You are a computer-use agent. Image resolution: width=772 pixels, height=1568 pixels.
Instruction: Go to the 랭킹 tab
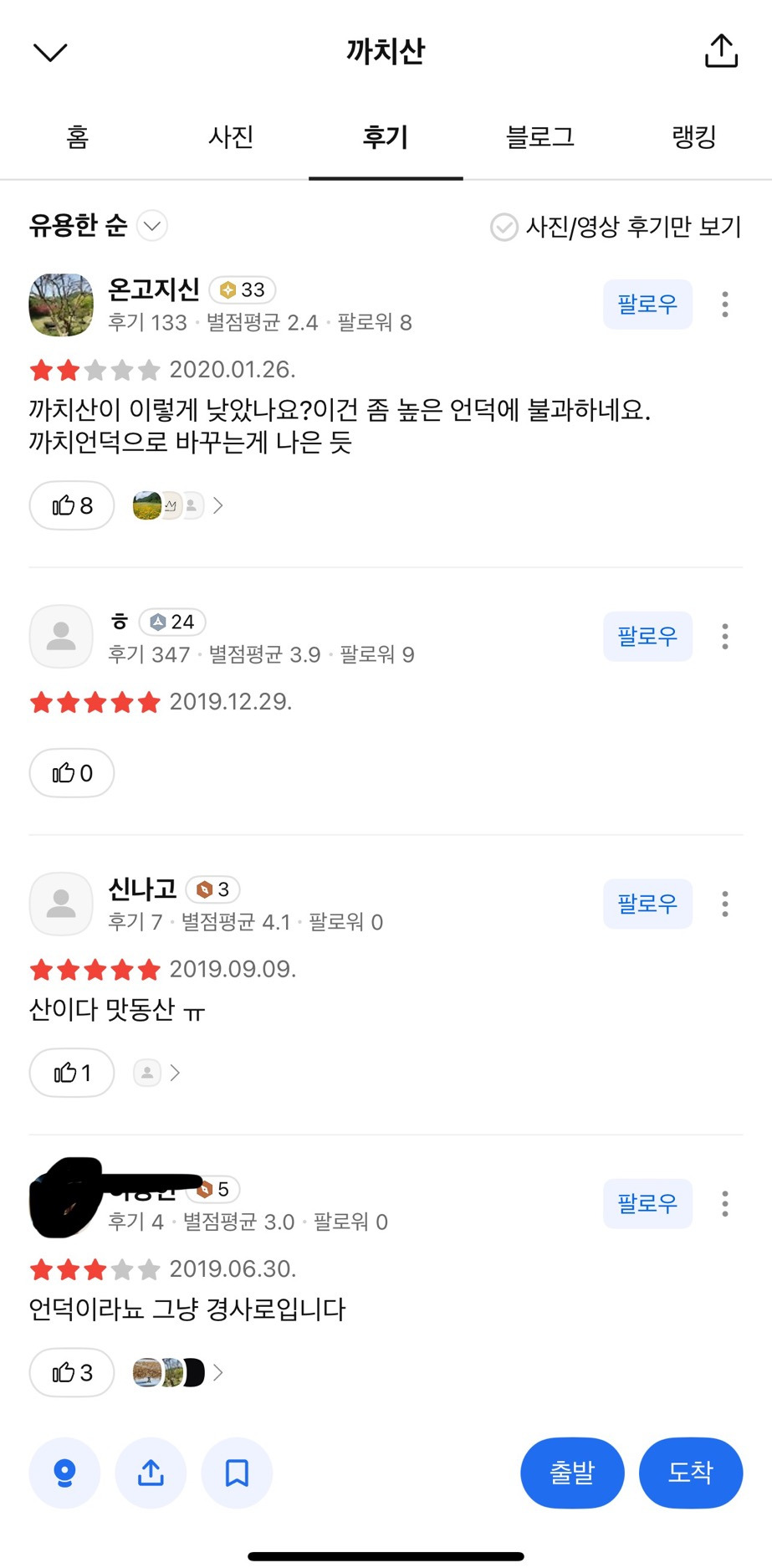(694, 137)
